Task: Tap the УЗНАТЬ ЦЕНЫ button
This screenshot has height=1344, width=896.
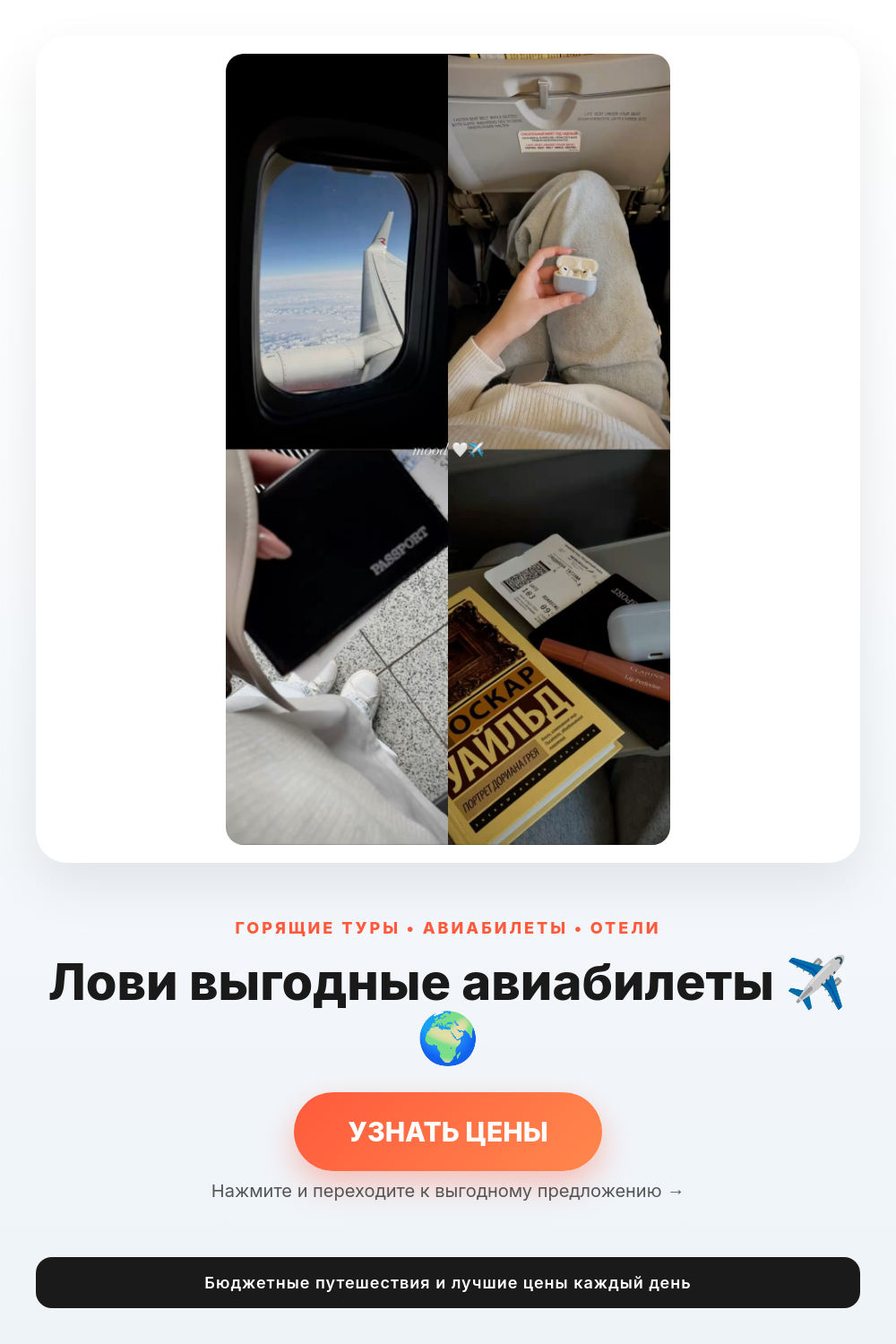Action: pos(448,1132)
